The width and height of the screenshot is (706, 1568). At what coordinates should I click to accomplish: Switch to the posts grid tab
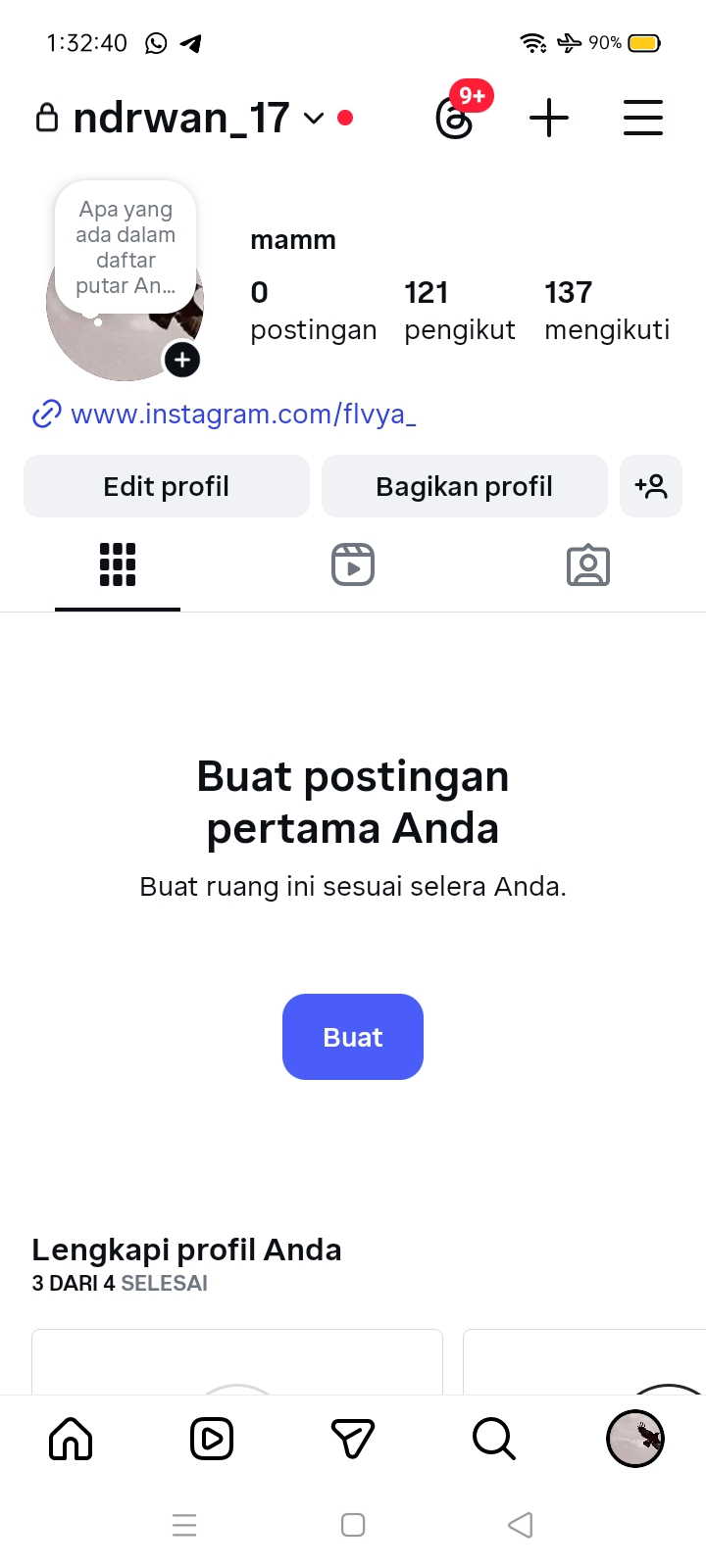coord(118,565)
